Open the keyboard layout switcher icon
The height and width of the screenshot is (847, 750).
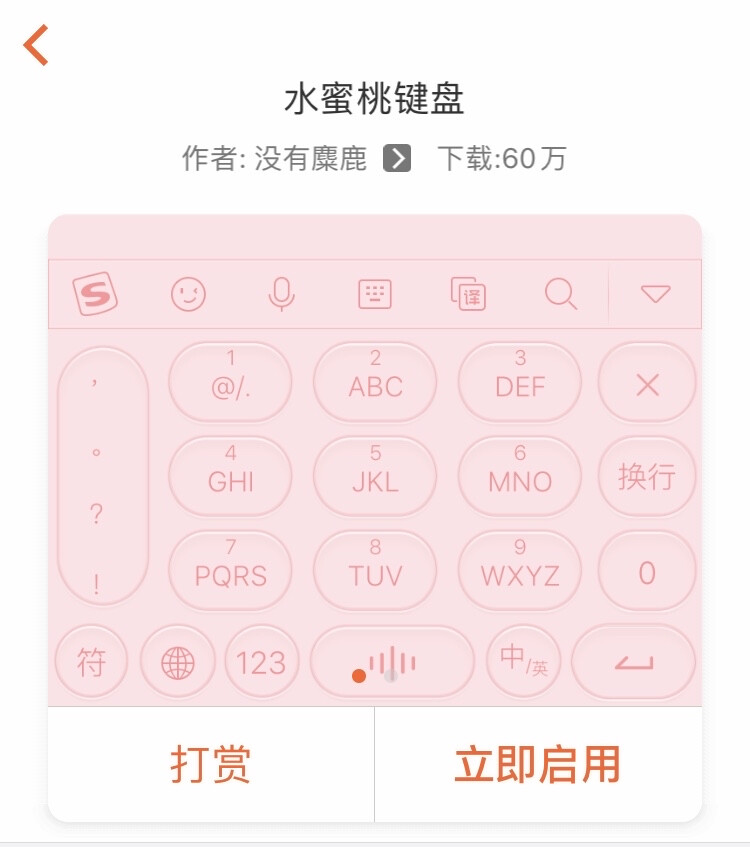tap(375, 294)
